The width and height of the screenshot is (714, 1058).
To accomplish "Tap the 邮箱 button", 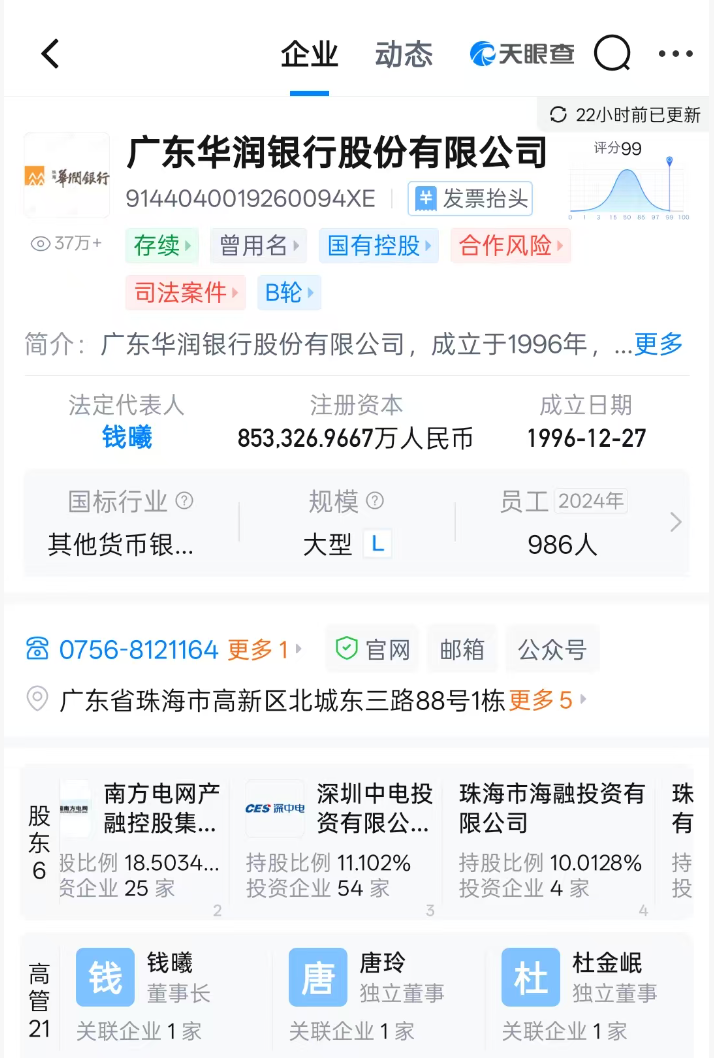I will 462,649.
